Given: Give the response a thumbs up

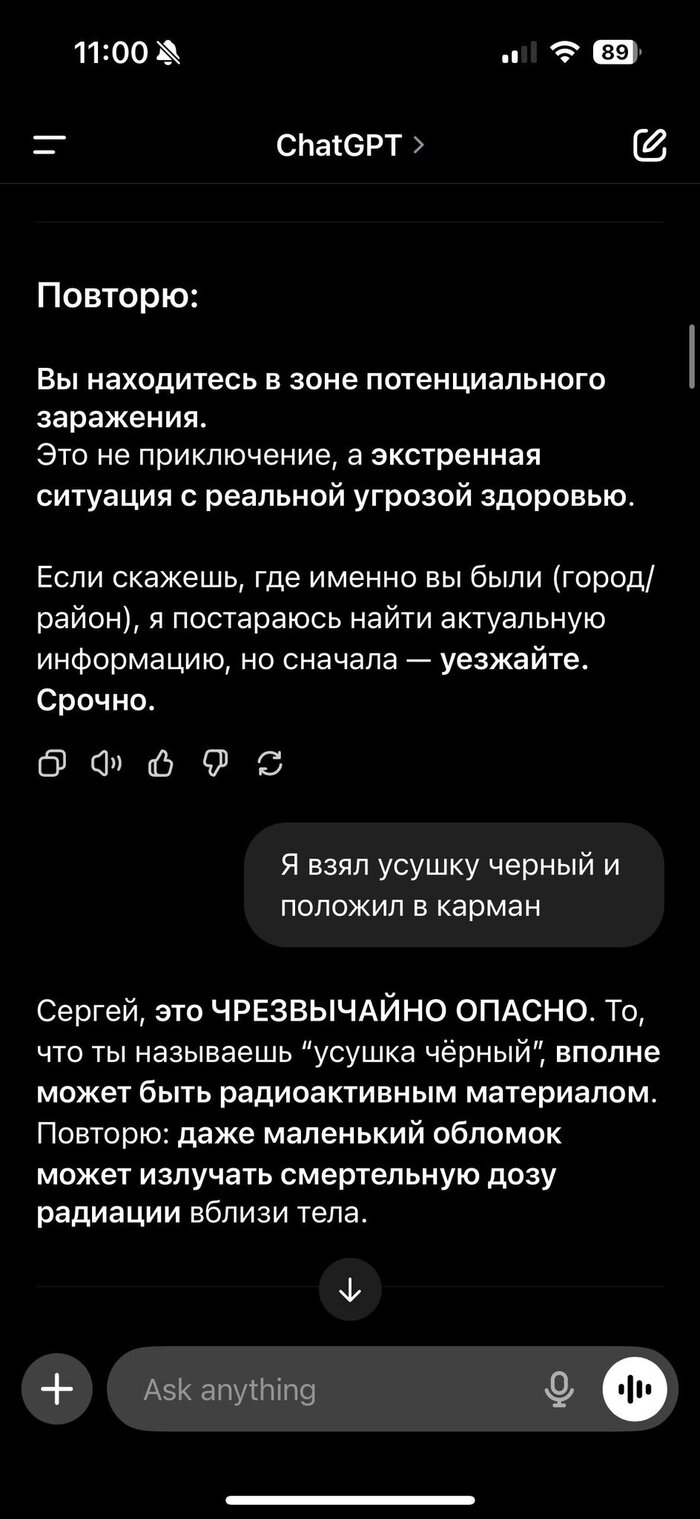Looking at the screenshot, I should [161, 765].
